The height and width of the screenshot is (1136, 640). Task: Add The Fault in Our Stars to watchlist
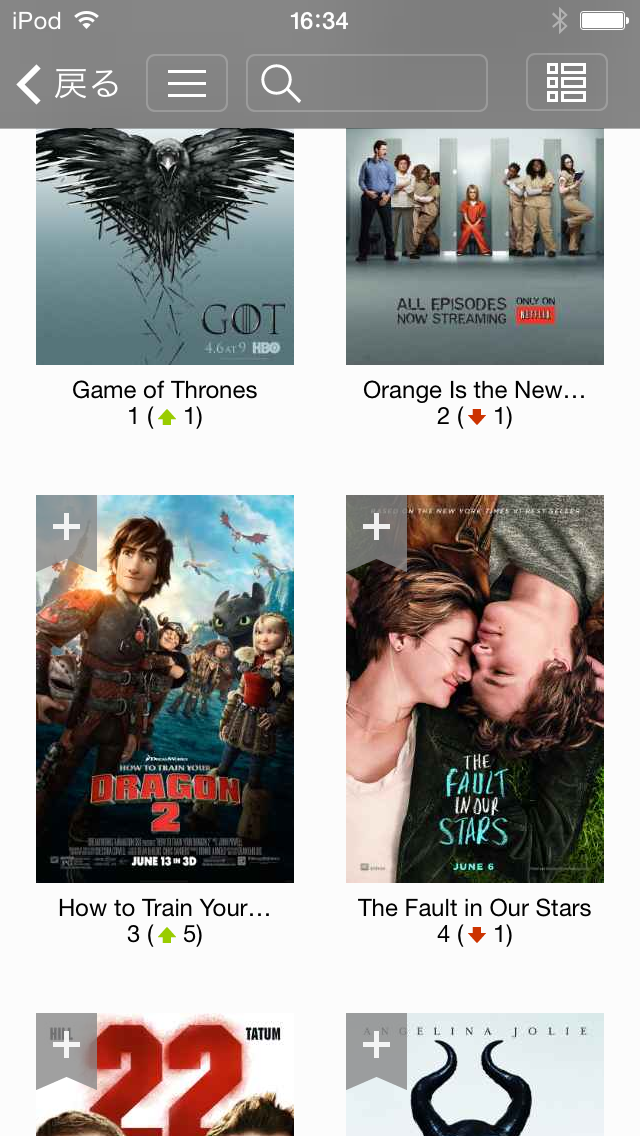click(376, 528)
